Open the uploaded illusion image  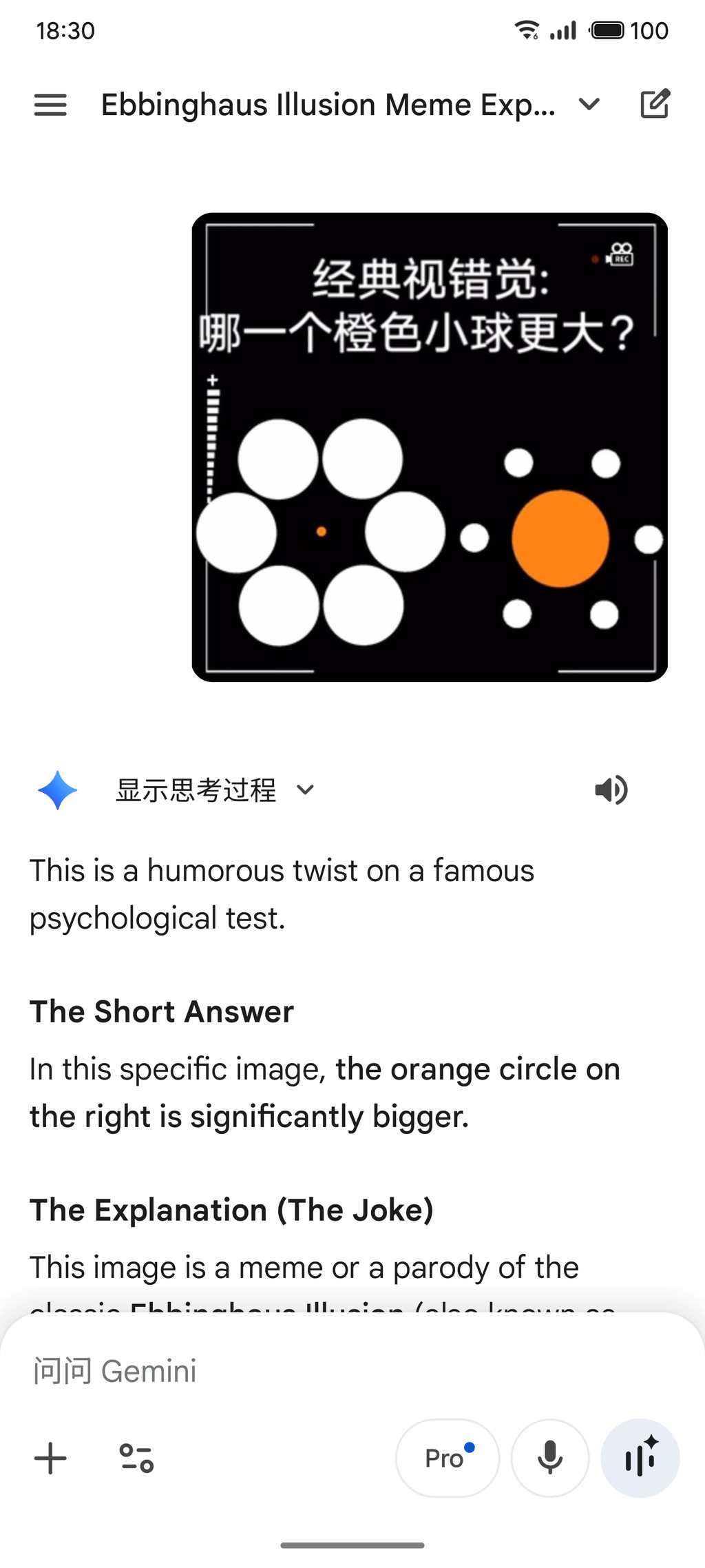coord(430,447)
